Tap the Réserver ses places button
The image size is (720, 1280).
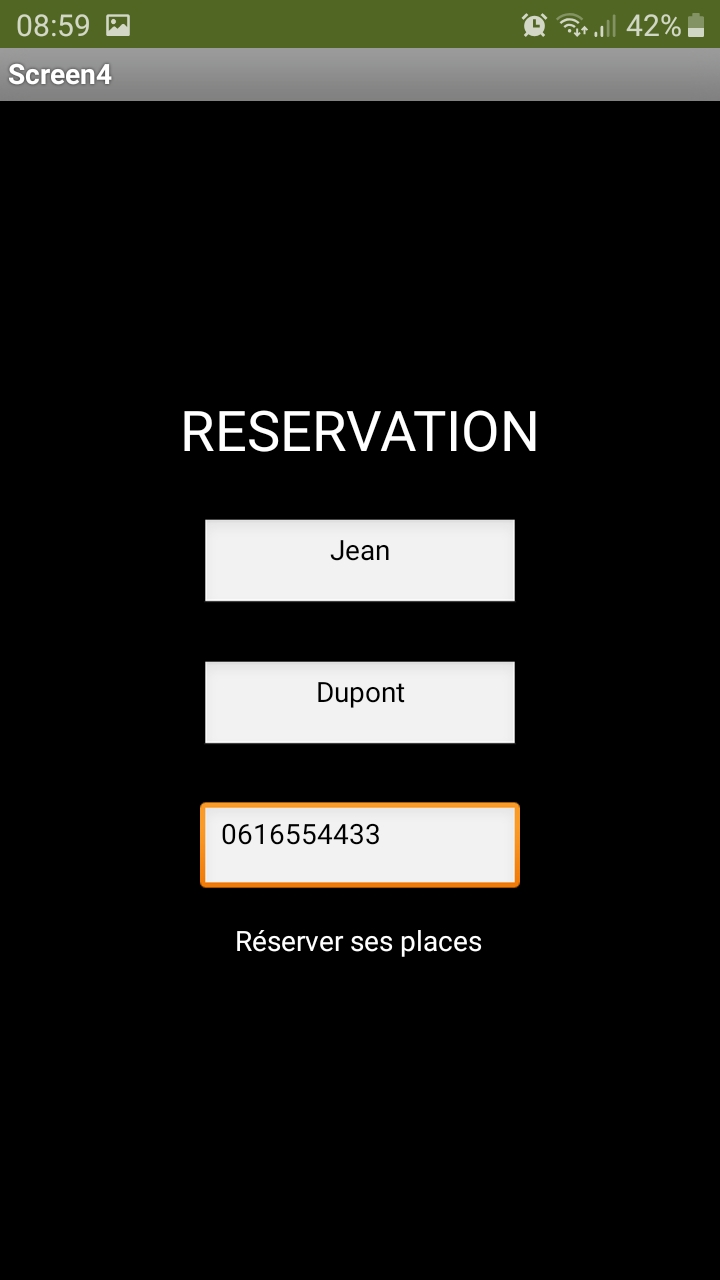pos(359,942)
